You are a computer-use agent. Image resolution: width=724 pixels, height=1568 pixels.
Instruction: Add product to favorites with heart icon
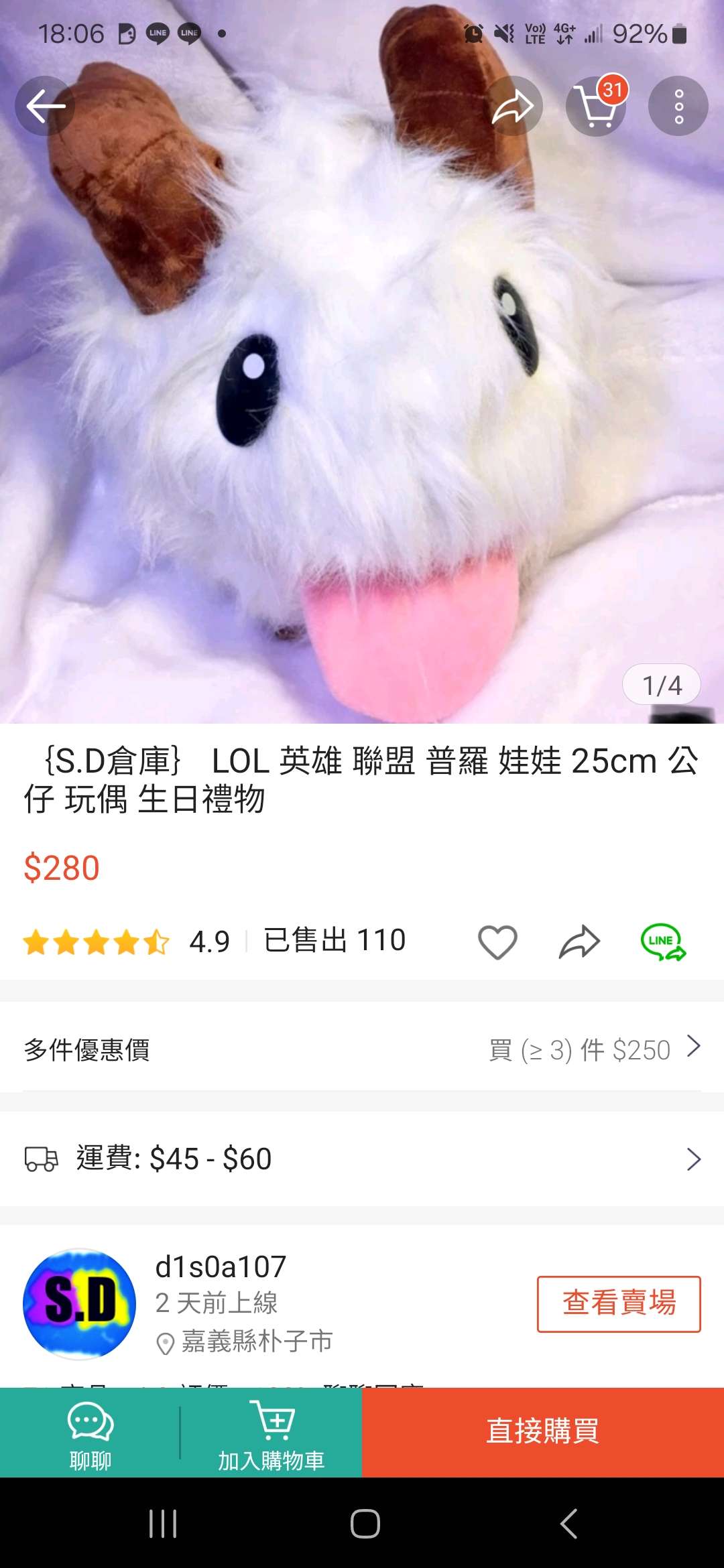[497, 942]
